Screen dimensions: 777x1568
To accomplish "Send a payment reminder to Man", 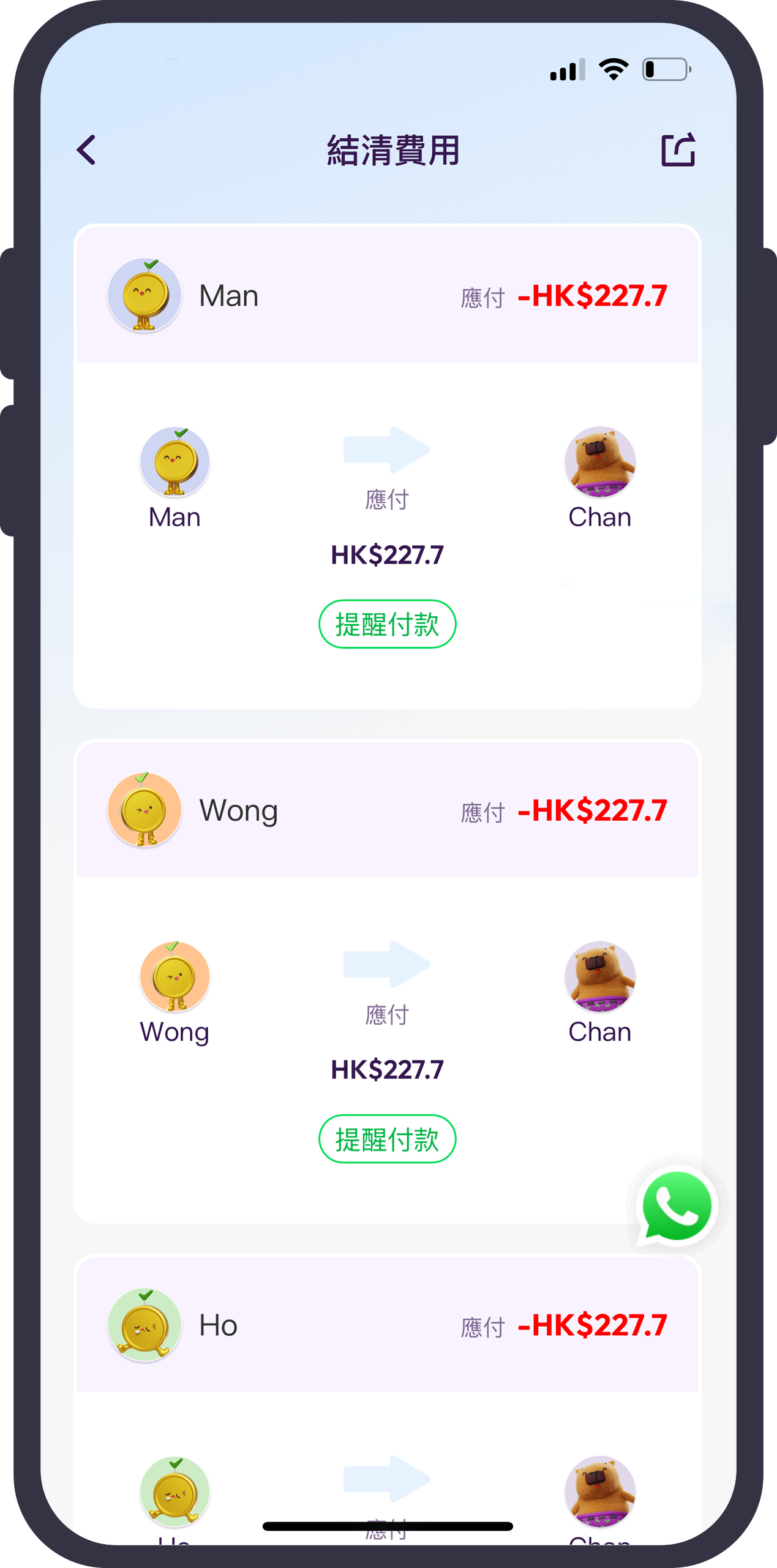I will [x=387, y=624].
